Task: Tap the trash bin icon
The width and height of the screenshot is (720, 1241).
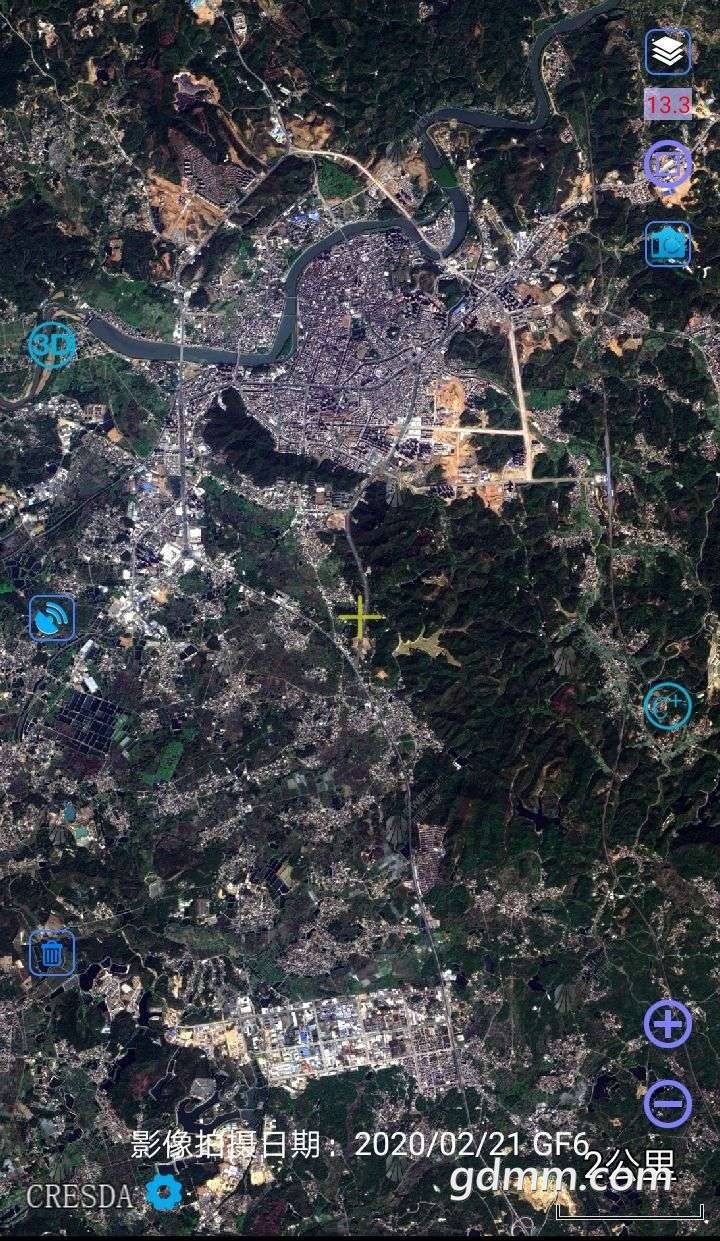Action: click(52, 953)
